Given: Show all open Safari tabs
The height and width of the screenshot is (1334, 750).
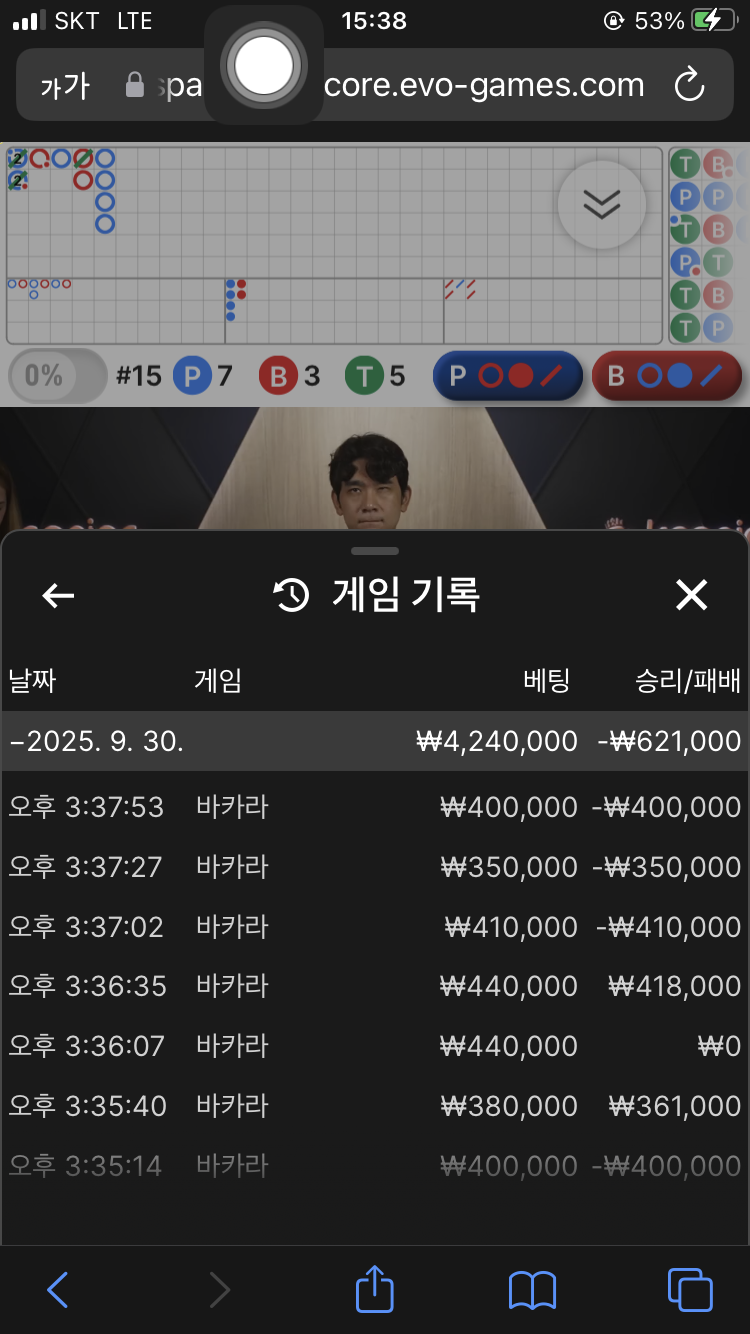Looking at the screenshot, I should [690, 1290].
